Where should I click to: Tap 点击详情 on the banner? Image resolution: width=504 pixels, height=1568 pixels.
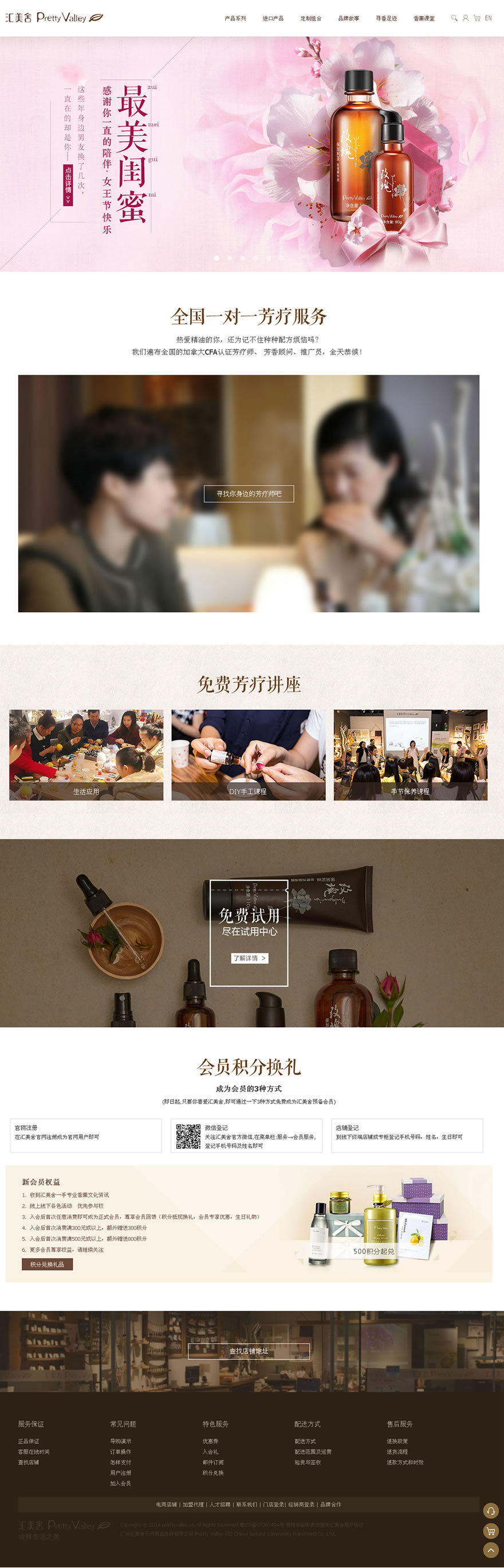pyautogui.click(x=68, y=184)
